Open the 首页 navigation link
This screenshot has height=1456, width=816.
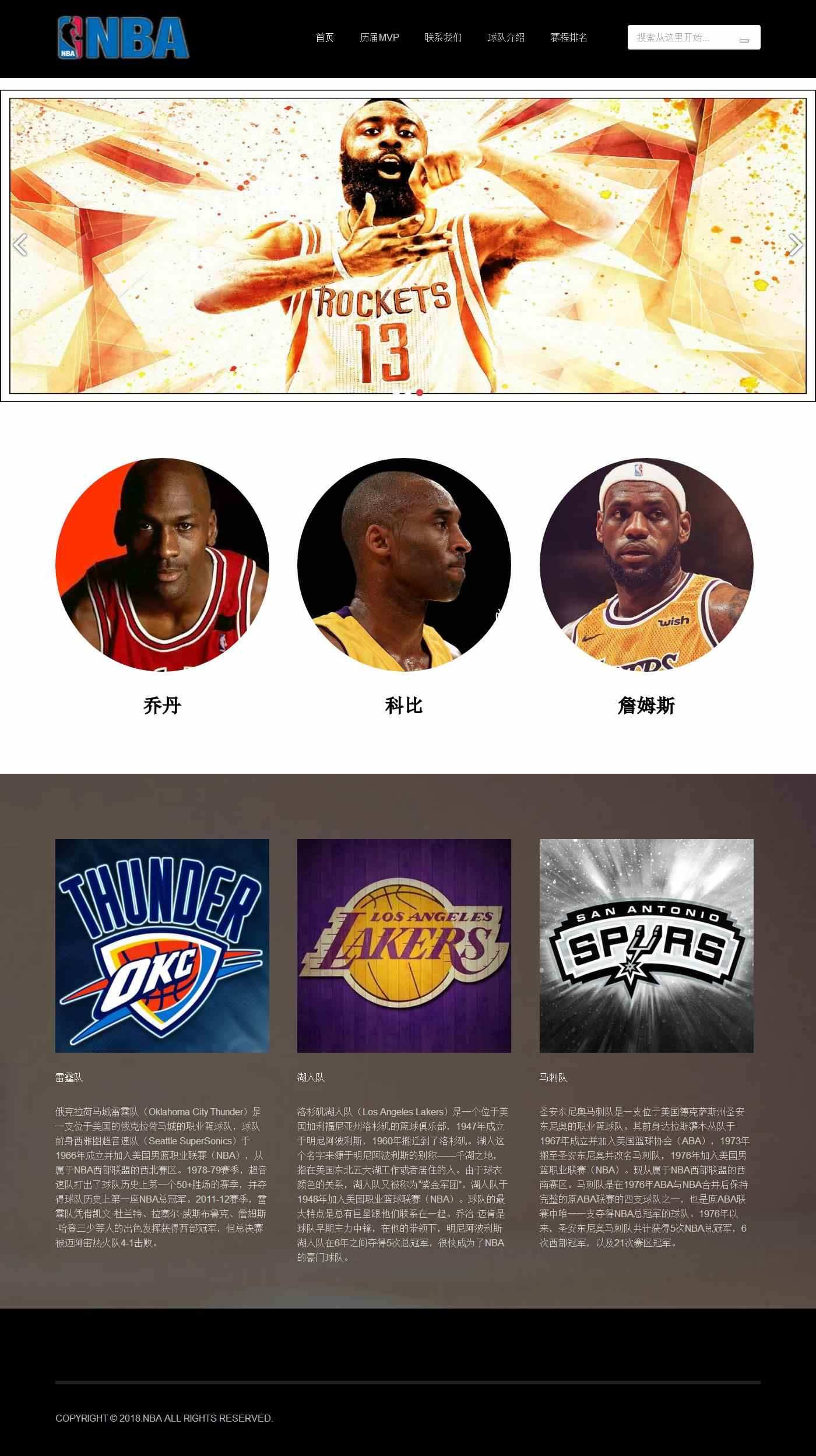[324, 37]
